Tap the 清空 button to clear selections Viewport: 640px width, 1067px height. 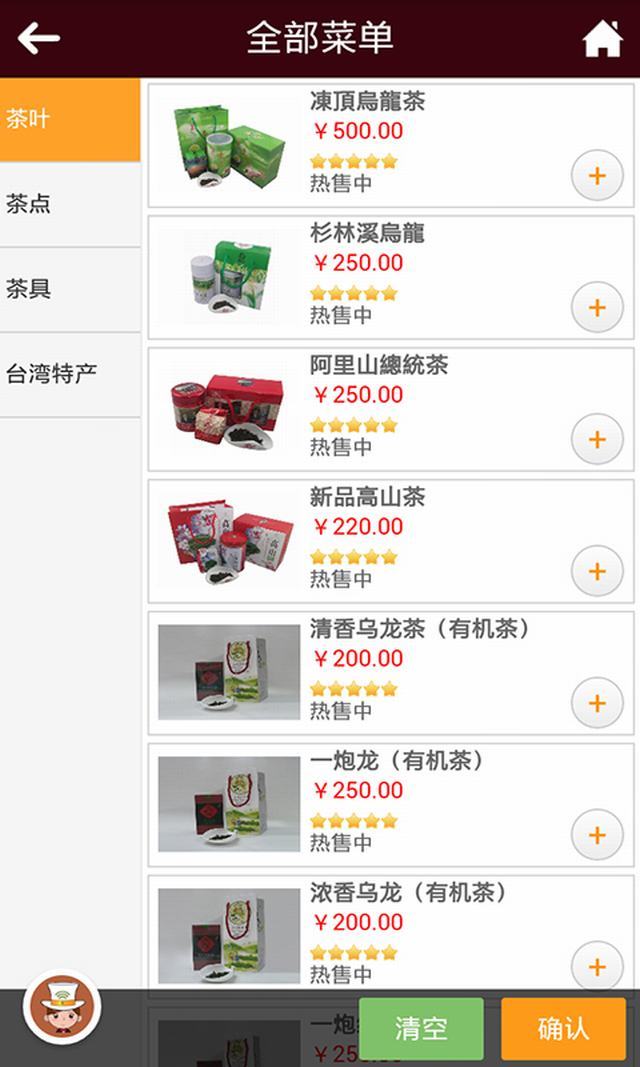pos(421,1028)
